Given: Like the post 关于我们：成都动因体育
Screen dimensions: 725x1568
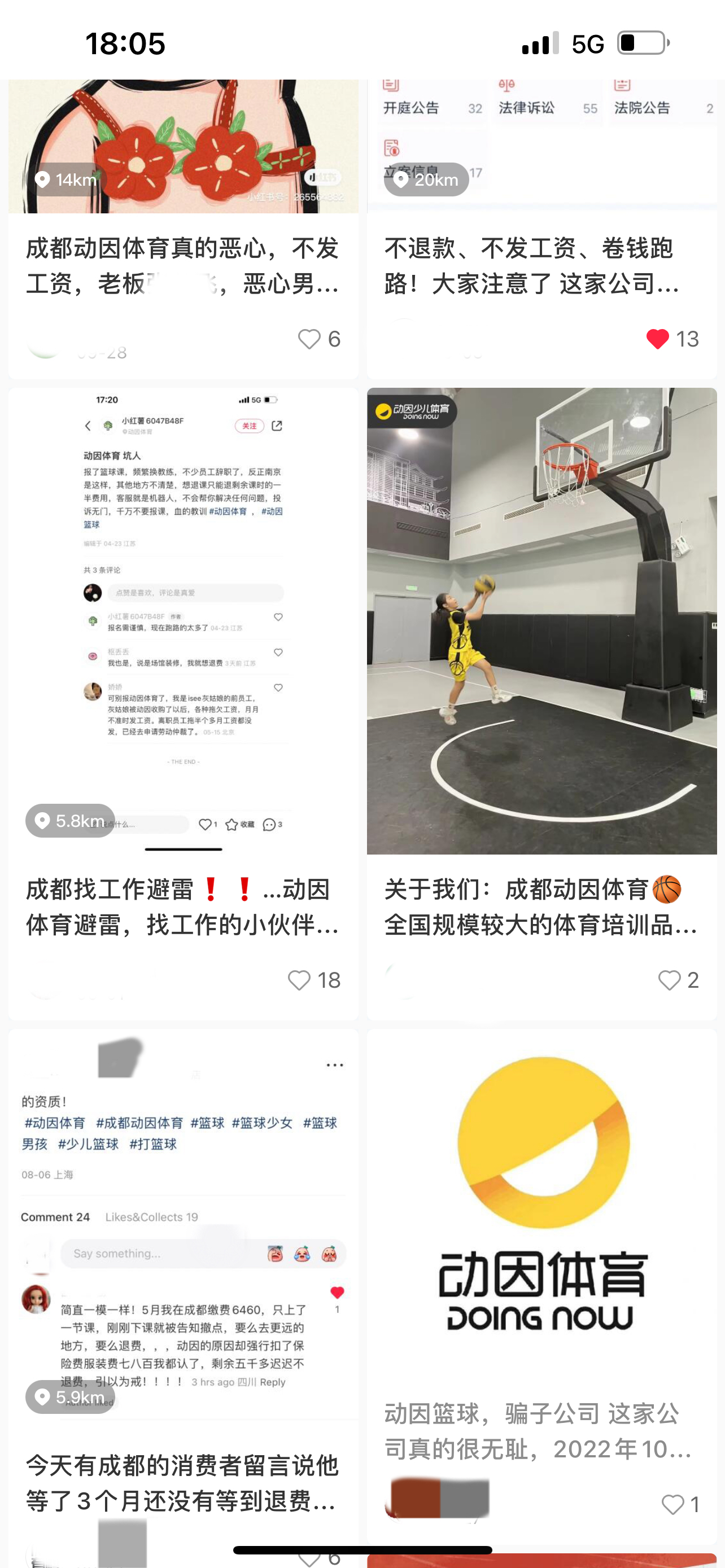Looking at the screenshot, I should pos(669,980).
